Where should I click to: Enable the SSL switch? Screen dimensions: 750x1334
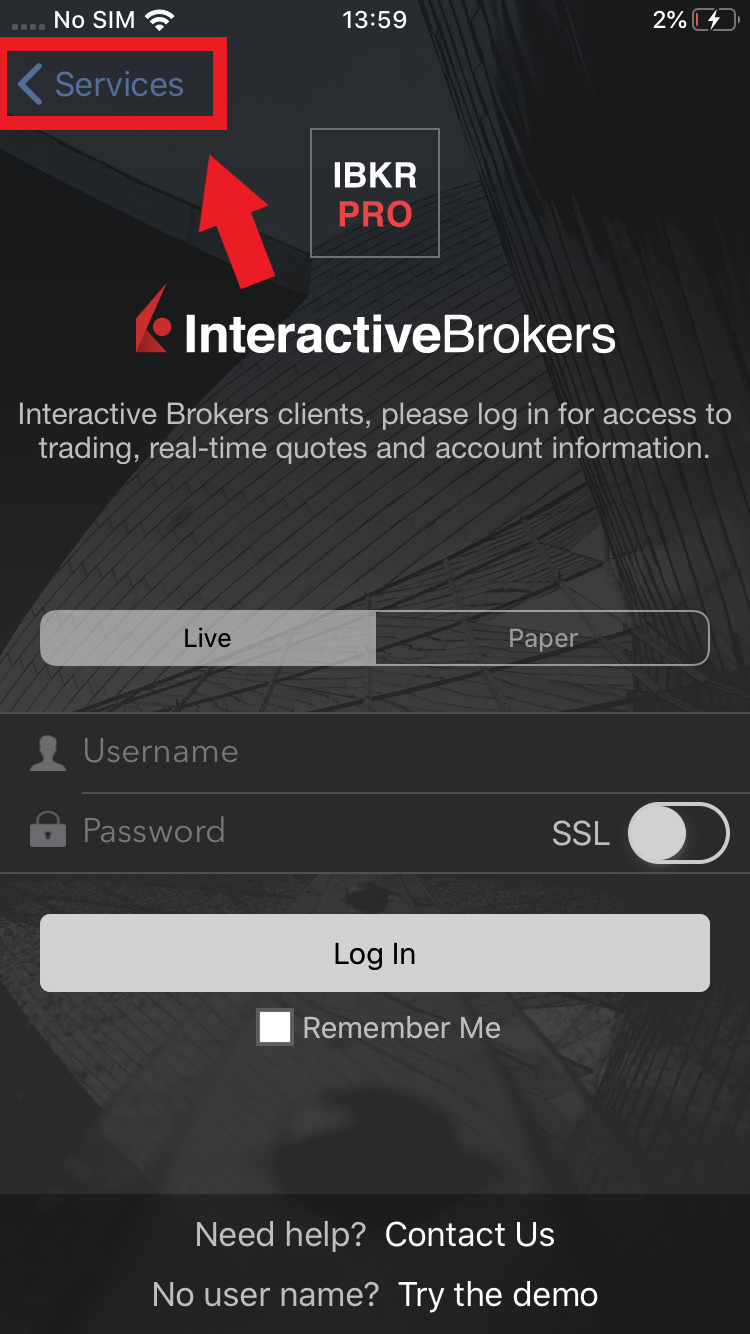678,833
